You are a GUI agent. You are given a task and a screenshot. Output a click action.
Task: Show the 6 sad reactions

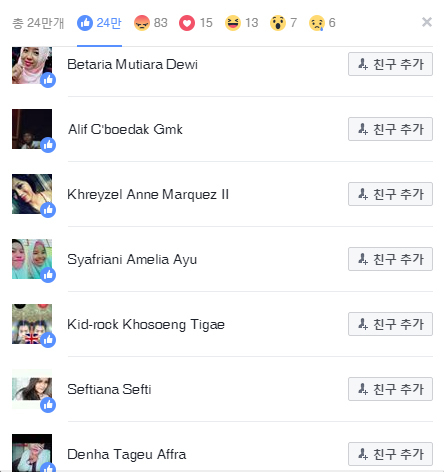coord(322,23)
